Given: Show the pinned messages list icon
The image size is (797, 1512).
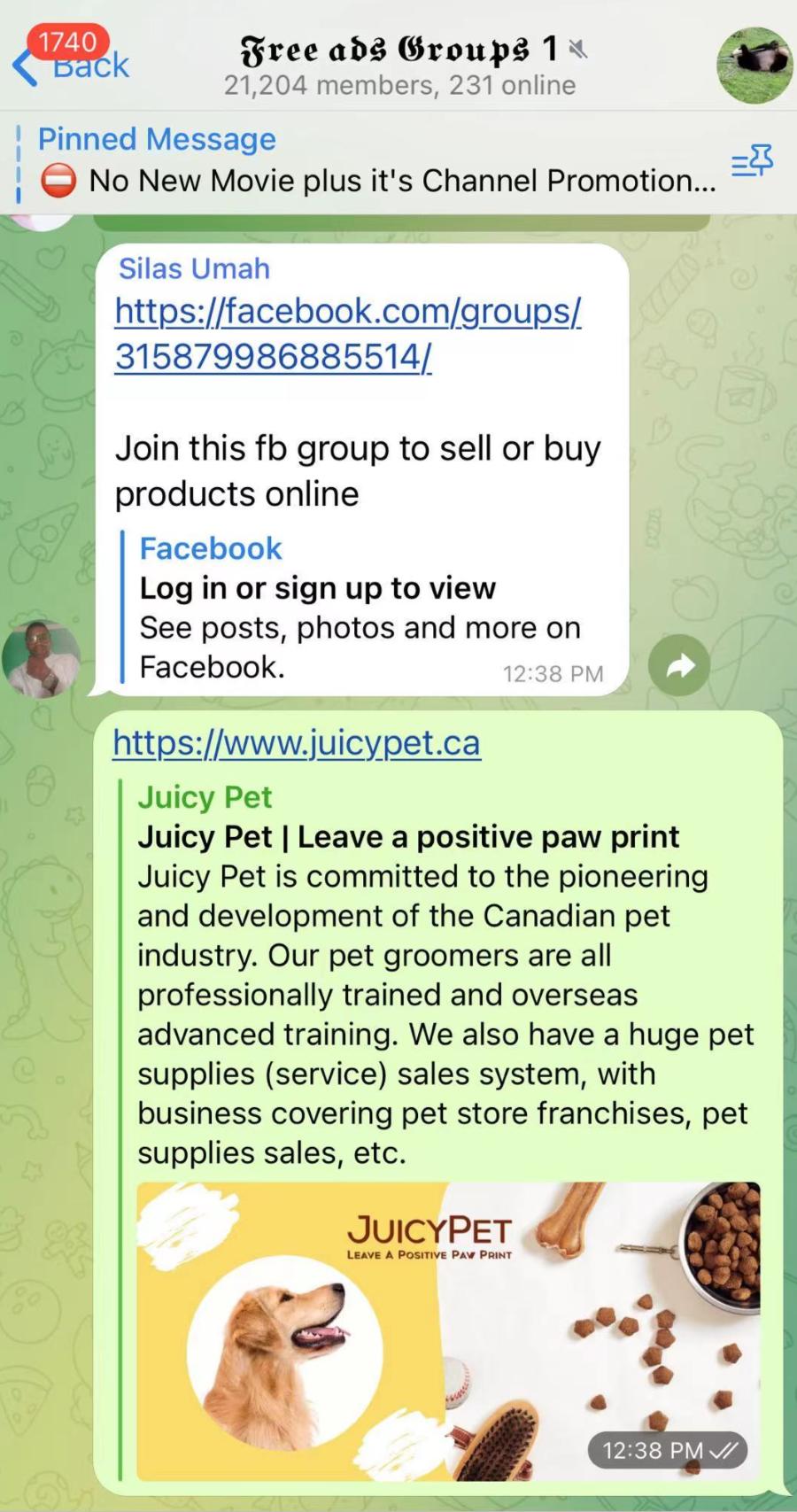Looking at the screenshot, I should (752, 161).
